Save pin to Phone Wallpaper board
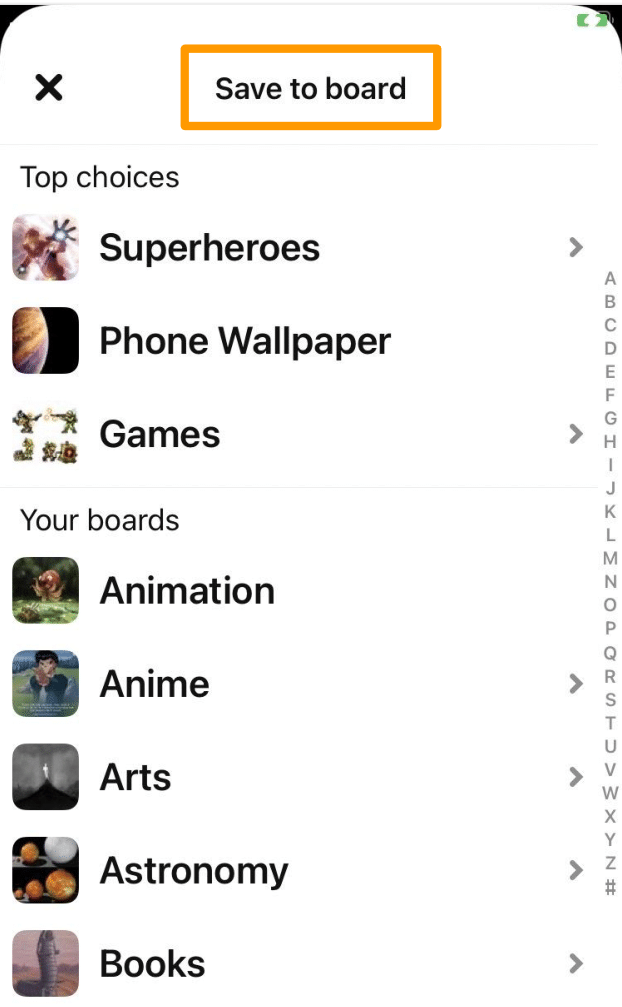The image size is (622, 1007). 245,341
